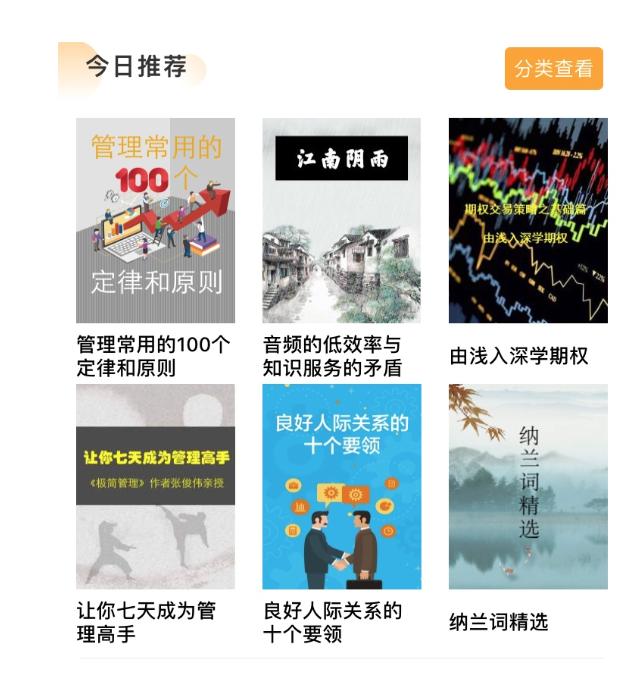Open 音频的低效率与知识服务的矛盾 item
The height and width of the screenshot is (676, 626).
point(341,221)
